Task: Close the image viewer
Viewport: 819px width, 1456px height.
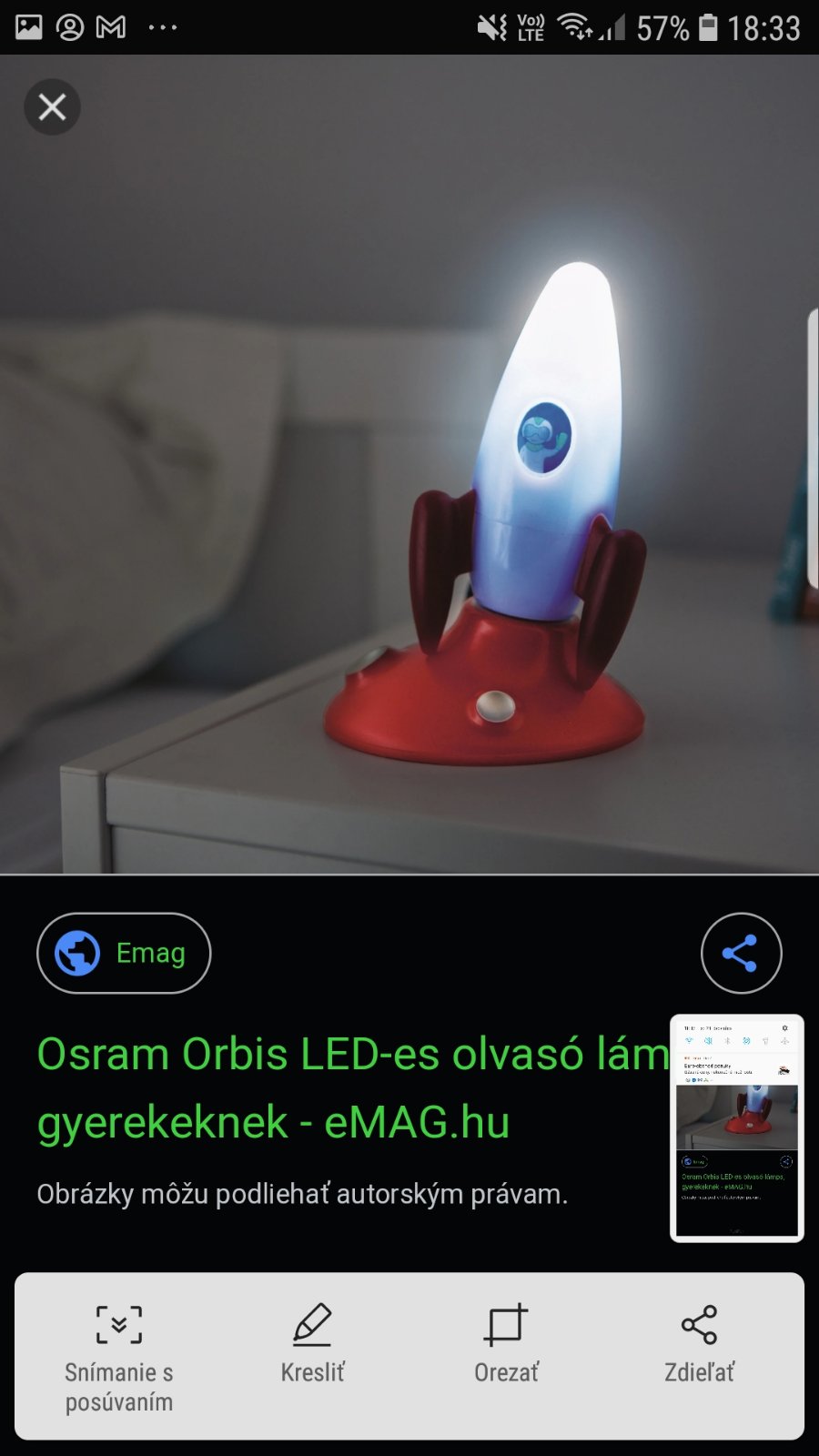Action: coord(52,107)
